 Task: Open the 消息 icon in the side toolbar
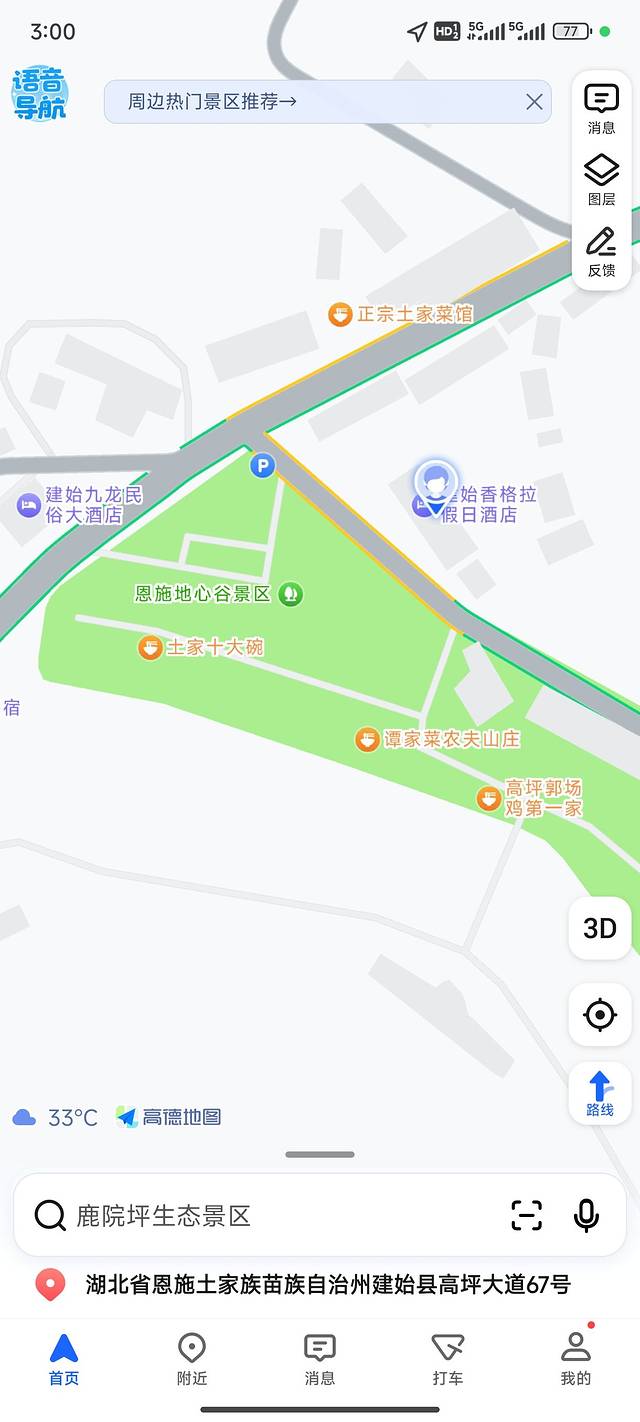click(601, 108)
